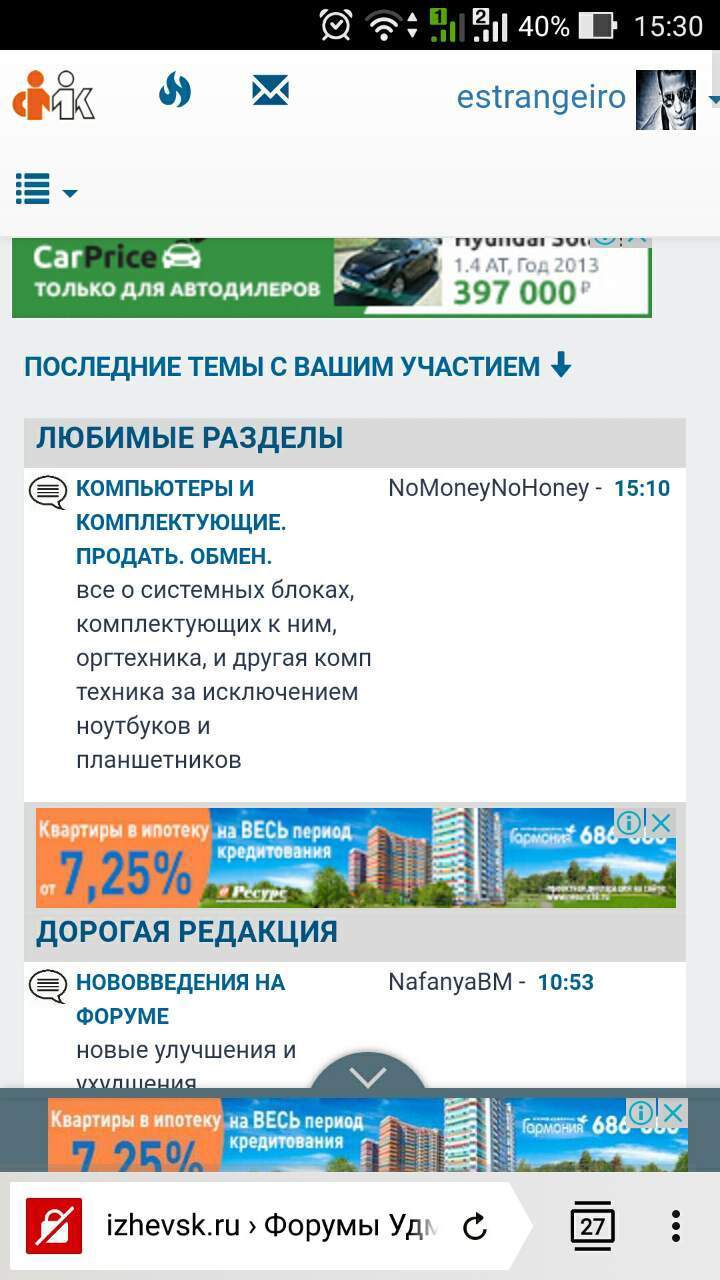The image size is (720, 1280).
Task: Tap the browser ad-block shield icon
Action: click(x=54, y=1226)
